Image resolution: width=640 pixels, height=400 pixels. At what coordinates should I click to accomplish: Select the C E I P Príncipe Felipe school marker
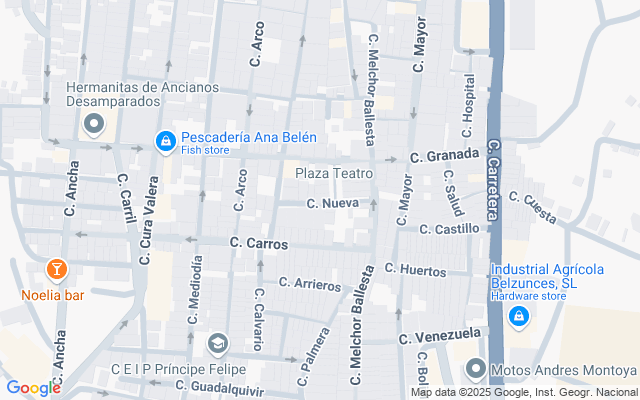click(x=217, y=345)
